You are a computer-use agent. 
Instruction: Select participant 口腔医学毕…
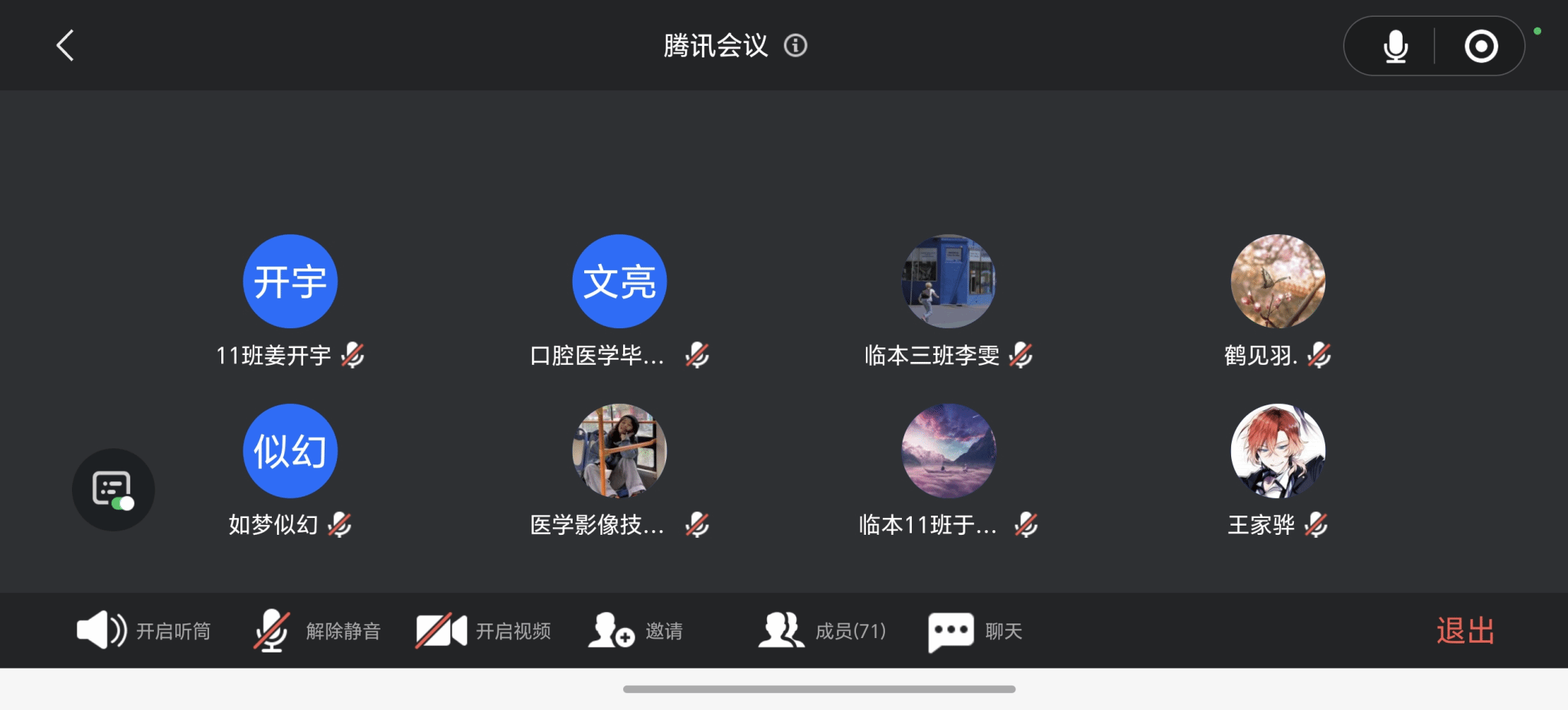click(x=619, y=282)
